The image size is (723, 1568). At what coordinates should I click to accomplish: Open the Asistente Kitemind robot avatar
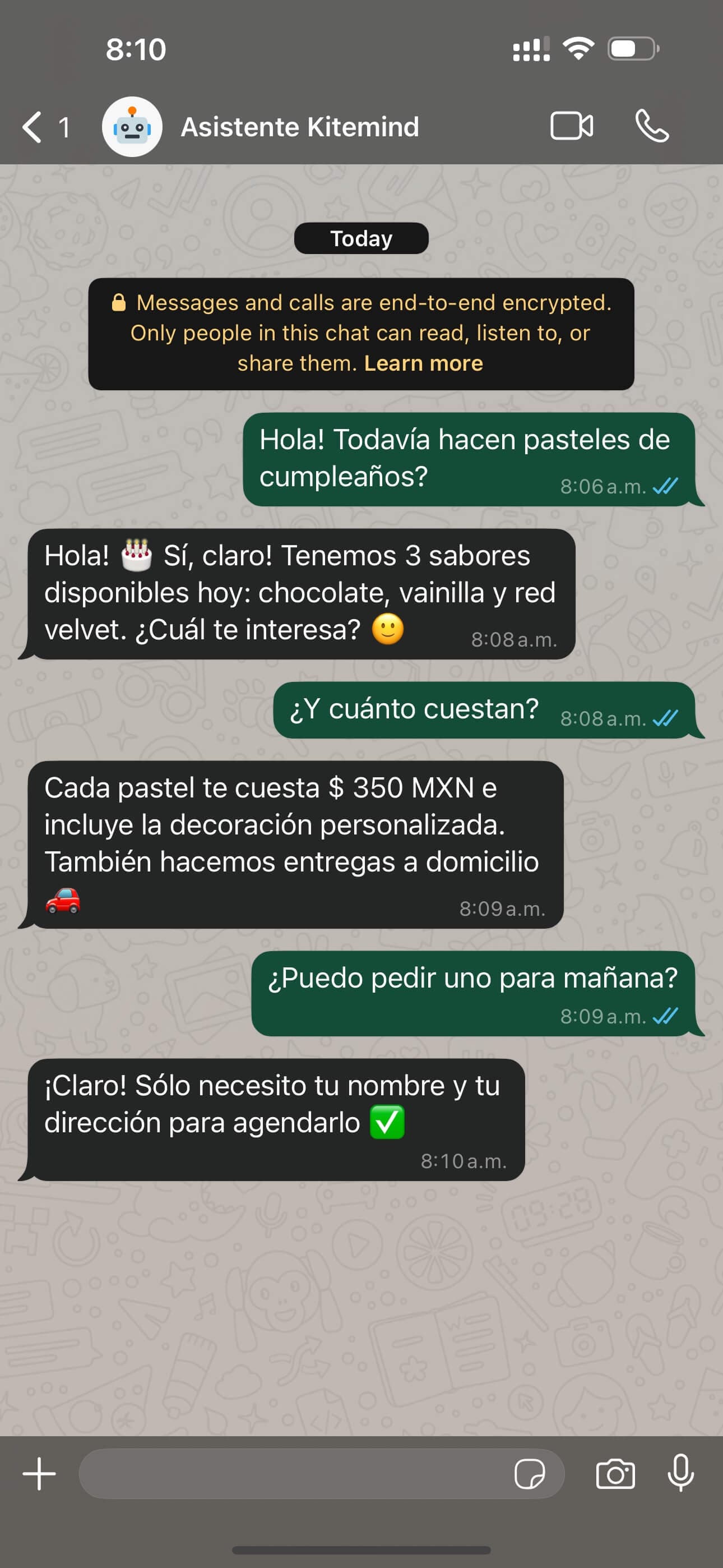point(132,125)
